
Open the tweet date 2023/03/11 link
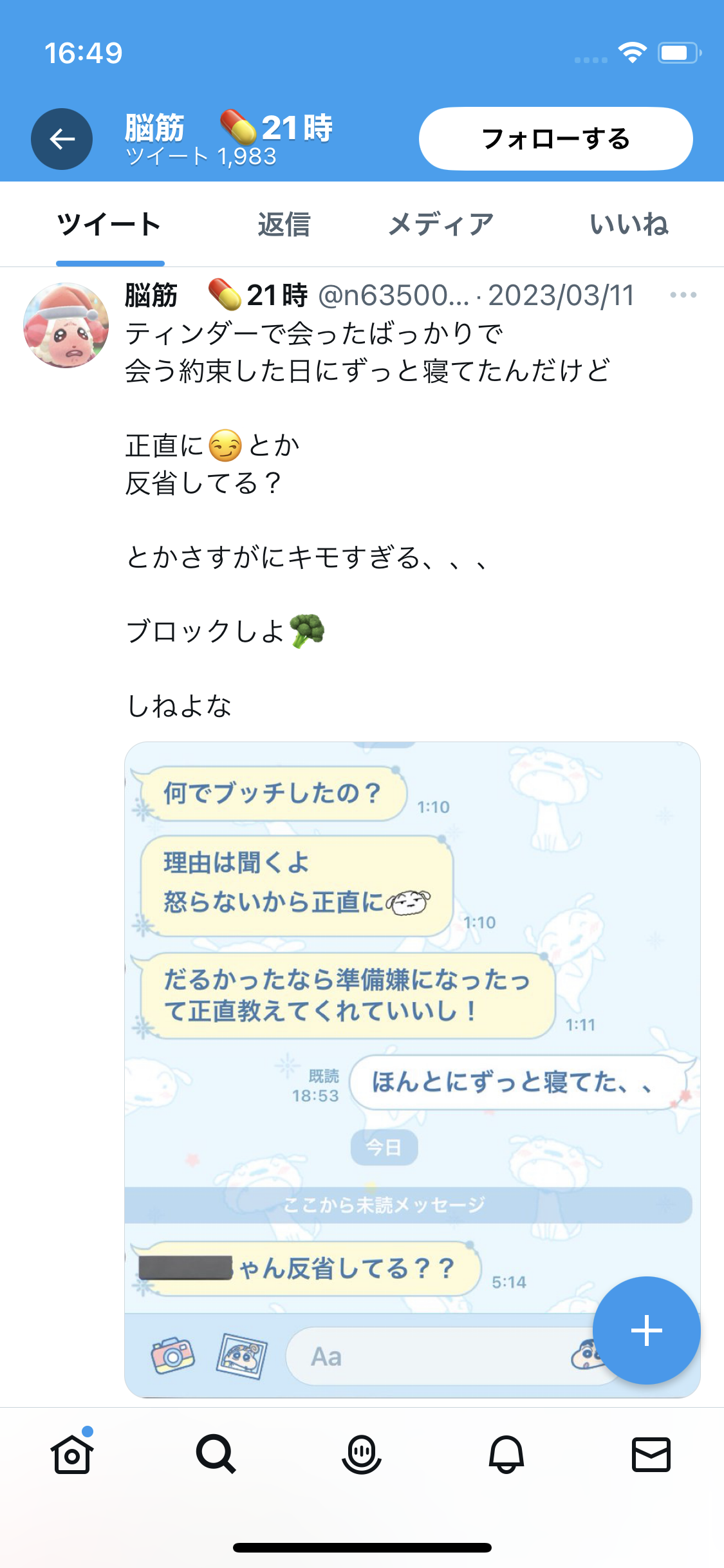pos(561,296)
